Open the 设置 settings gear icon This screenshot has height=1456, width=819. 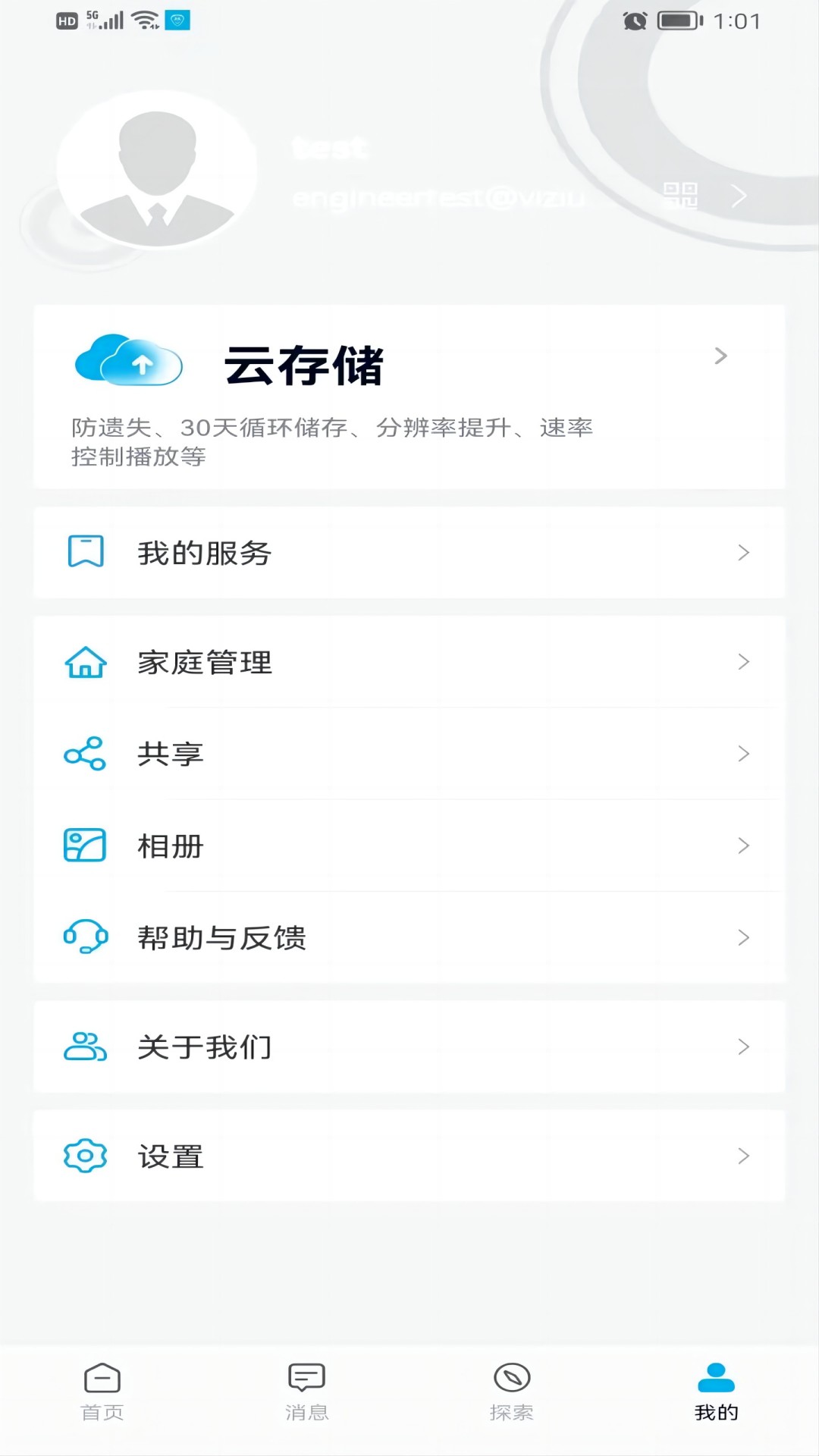point(86,1156)
